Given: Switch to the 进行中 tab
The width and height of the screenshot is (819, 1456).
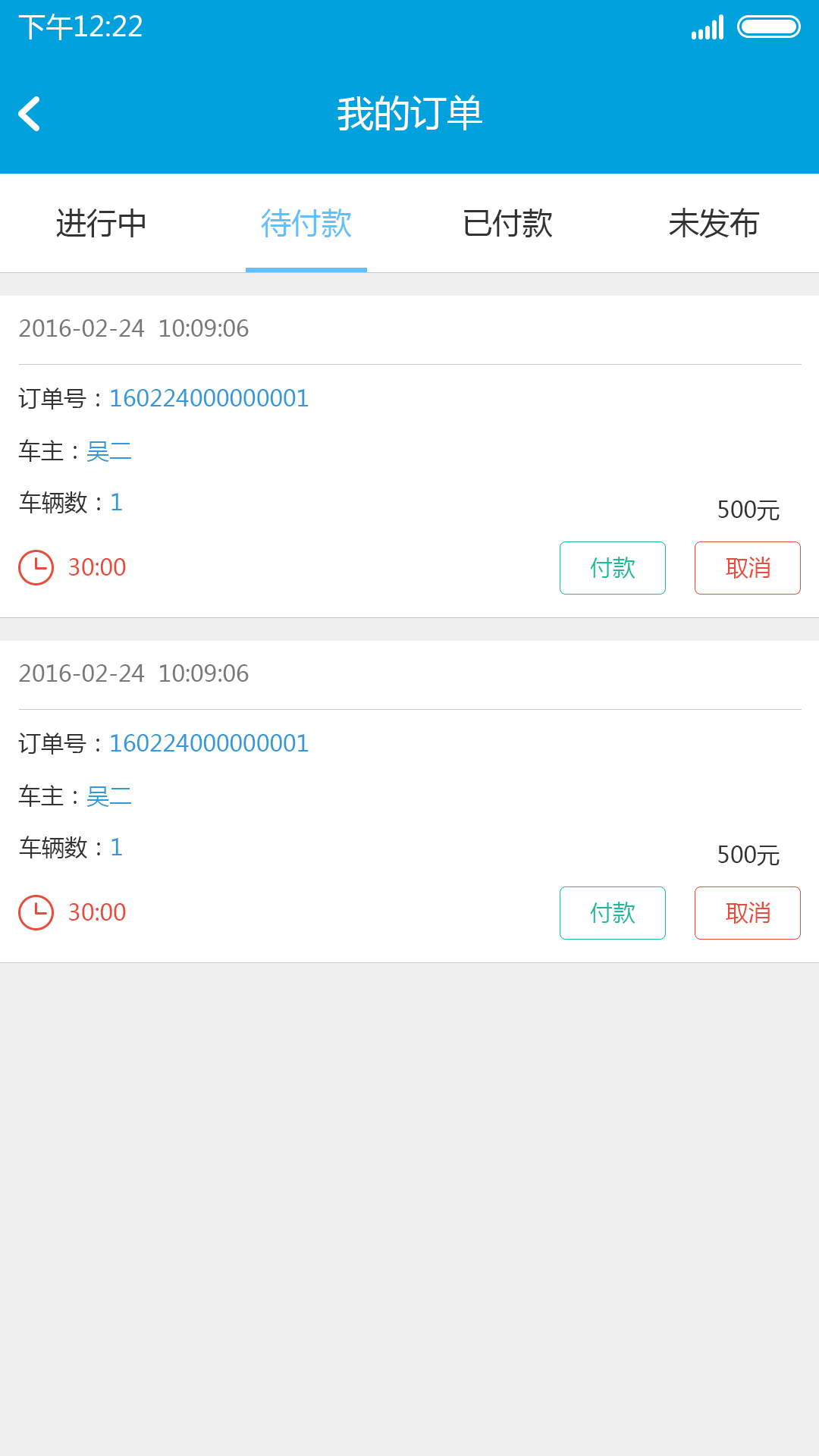Looking at the screenshot, I should (x=102, y=224).
